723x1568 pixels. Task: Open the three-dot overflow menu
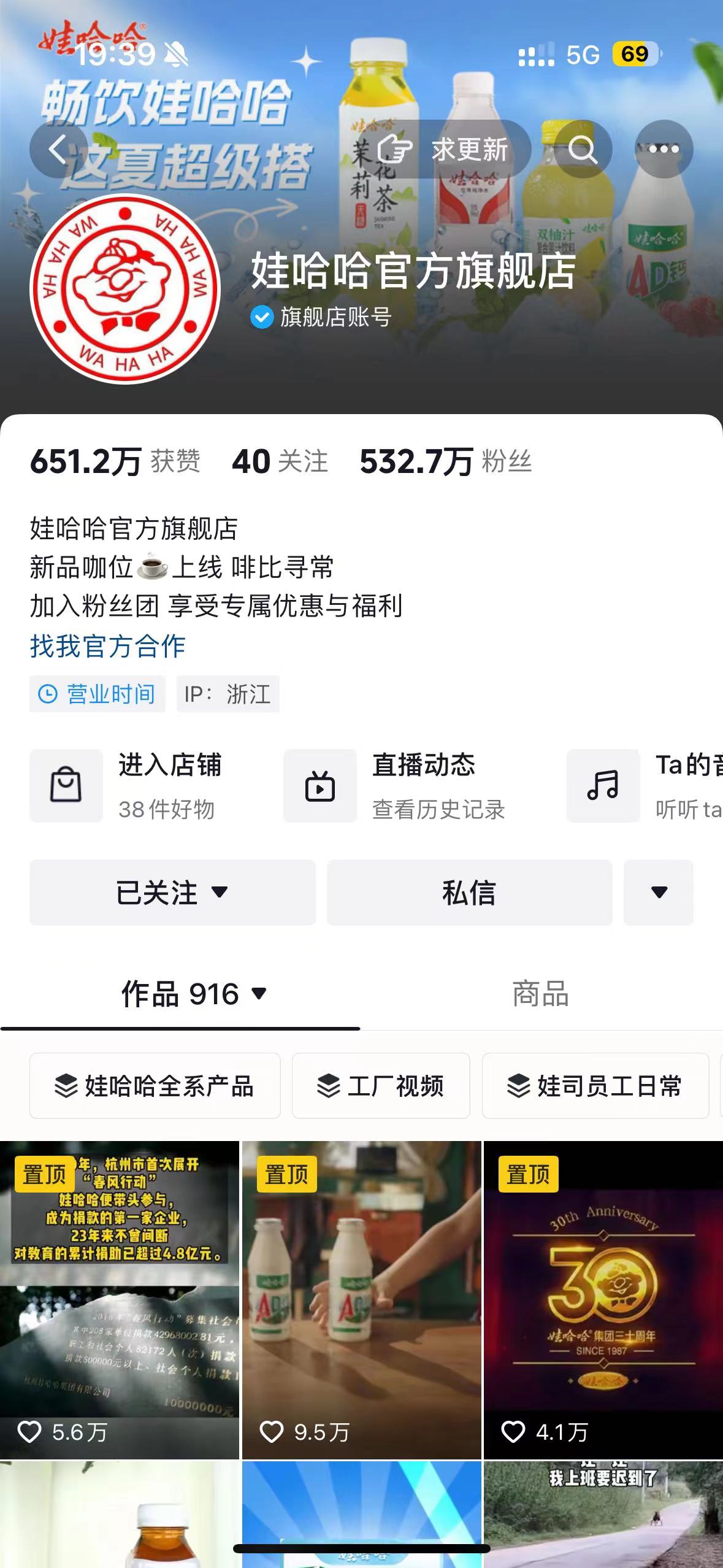click(664, 149)
